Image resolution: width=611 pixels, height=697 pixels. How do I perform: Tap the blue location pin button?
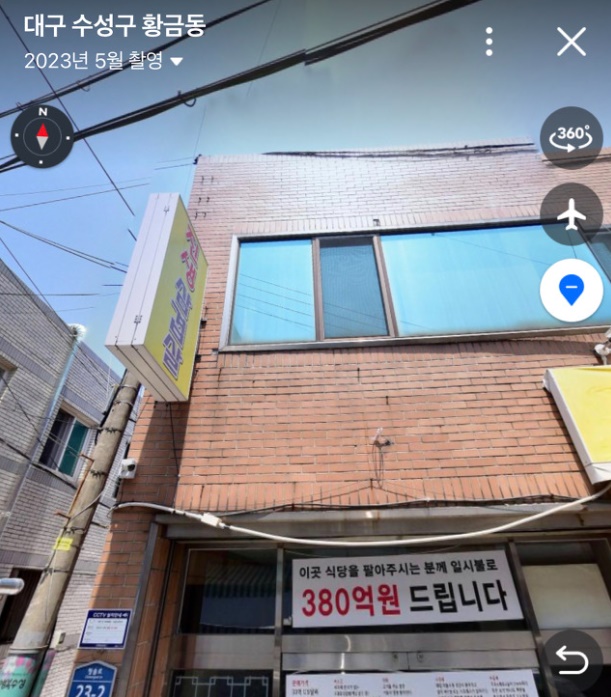571,291
